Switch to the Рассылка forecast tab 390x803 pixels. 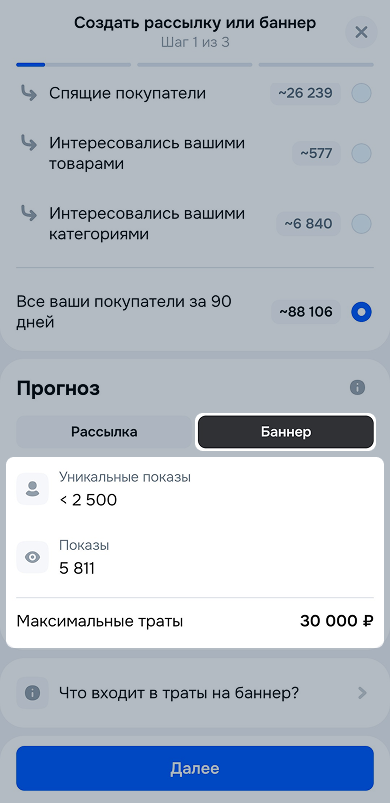click(104, 432)
